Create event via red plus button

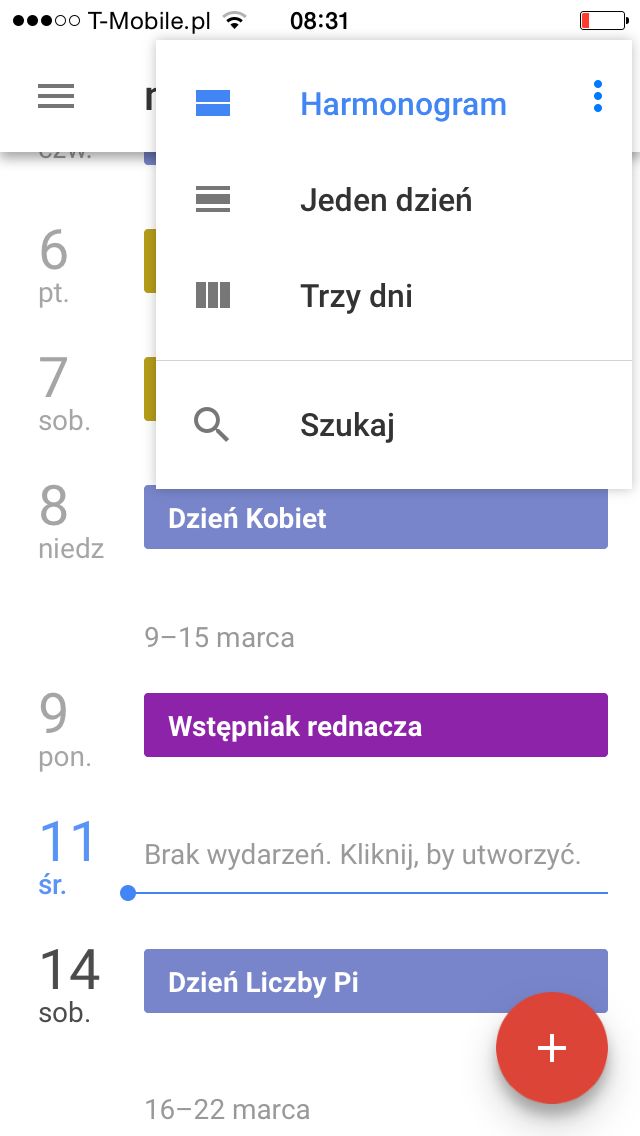(x=552, y=1048)
